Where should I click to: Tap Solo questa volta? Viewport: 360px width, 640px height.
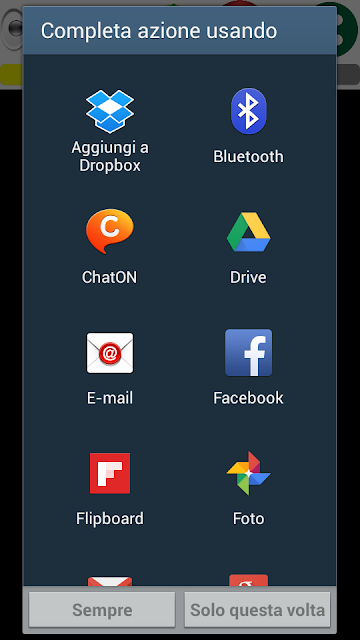[258, 610]
